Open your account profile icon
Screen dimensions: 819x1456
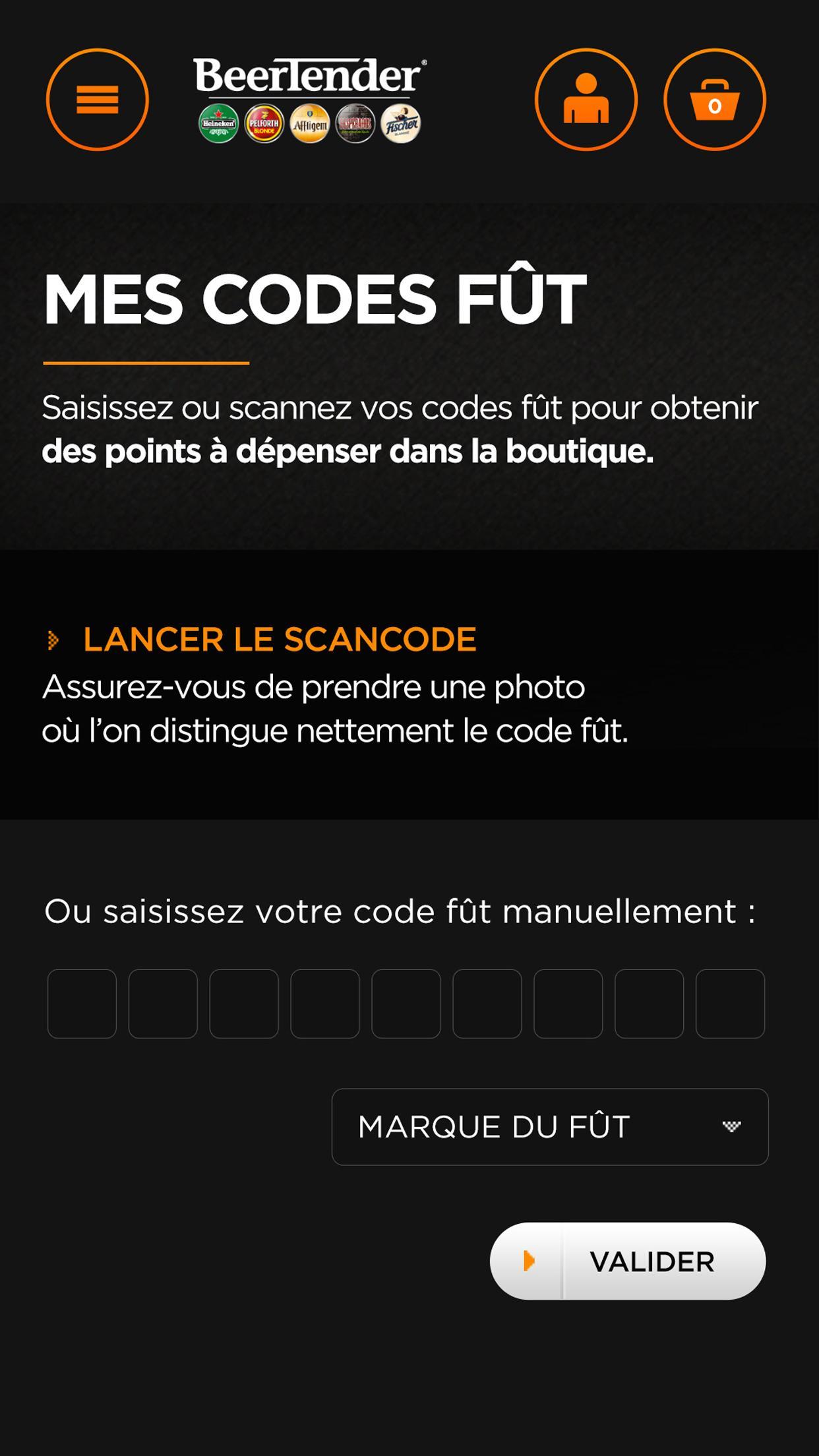coord(586,98)
